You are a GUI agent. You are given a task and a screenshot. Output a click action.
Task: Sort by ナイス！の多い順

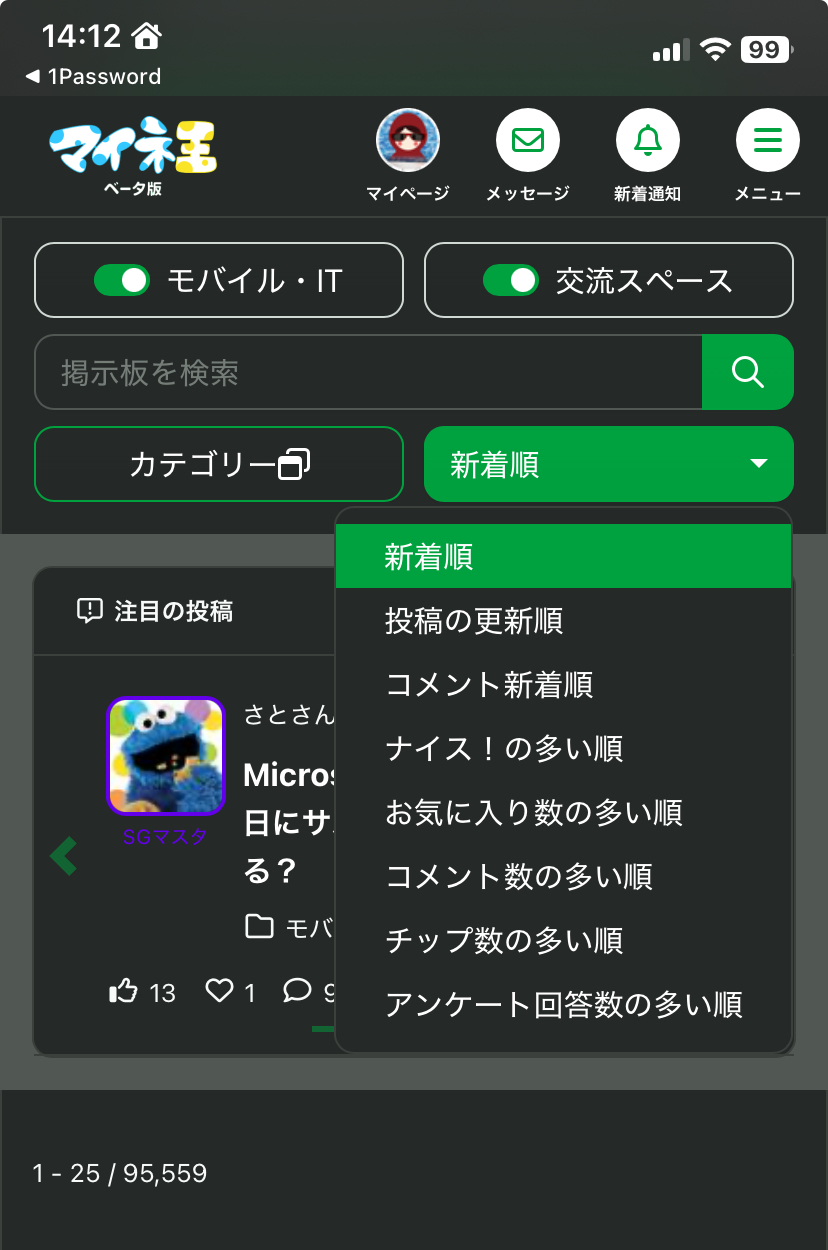pos(504,748)
